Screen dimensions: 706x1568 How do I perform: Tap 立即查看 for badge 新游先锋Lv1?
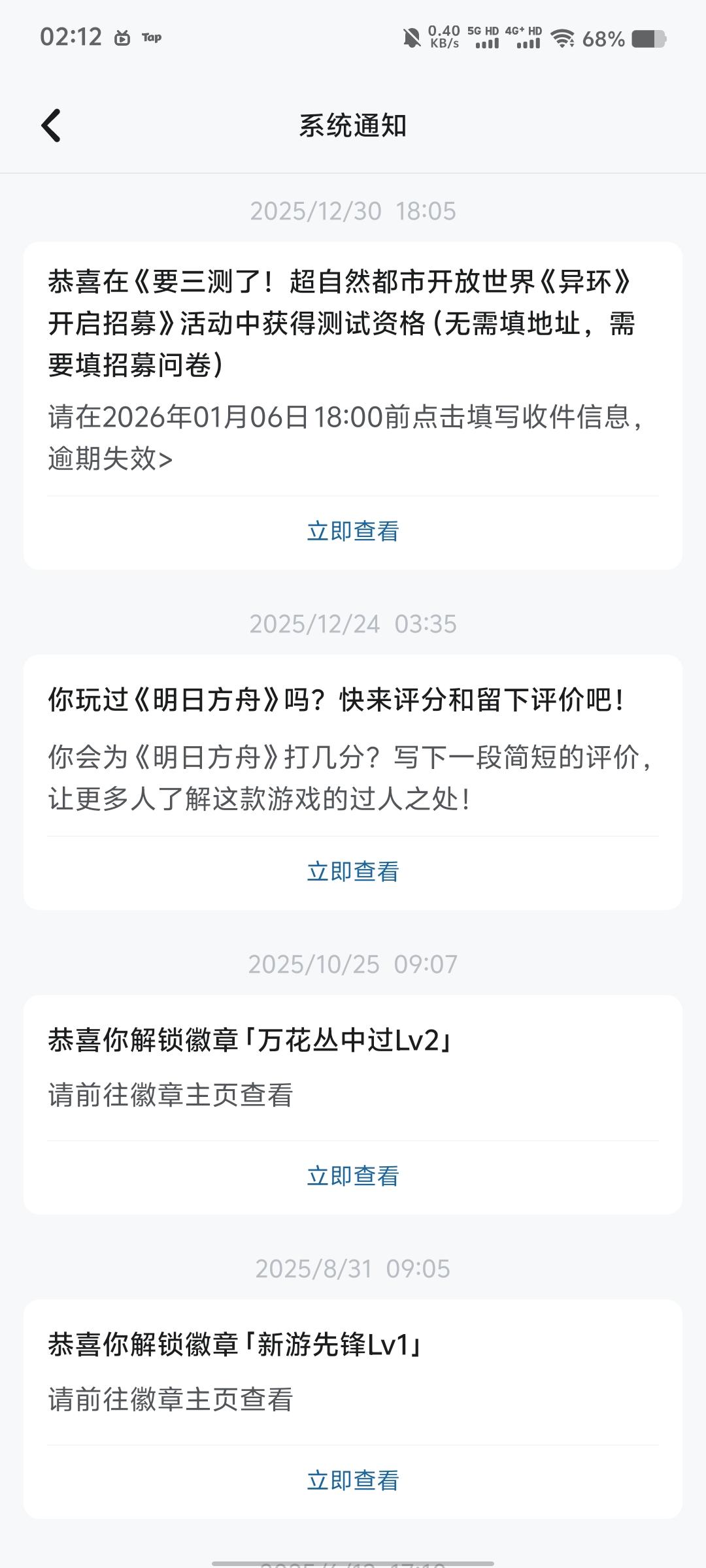pyautogui.click(x=353, y=1480)
